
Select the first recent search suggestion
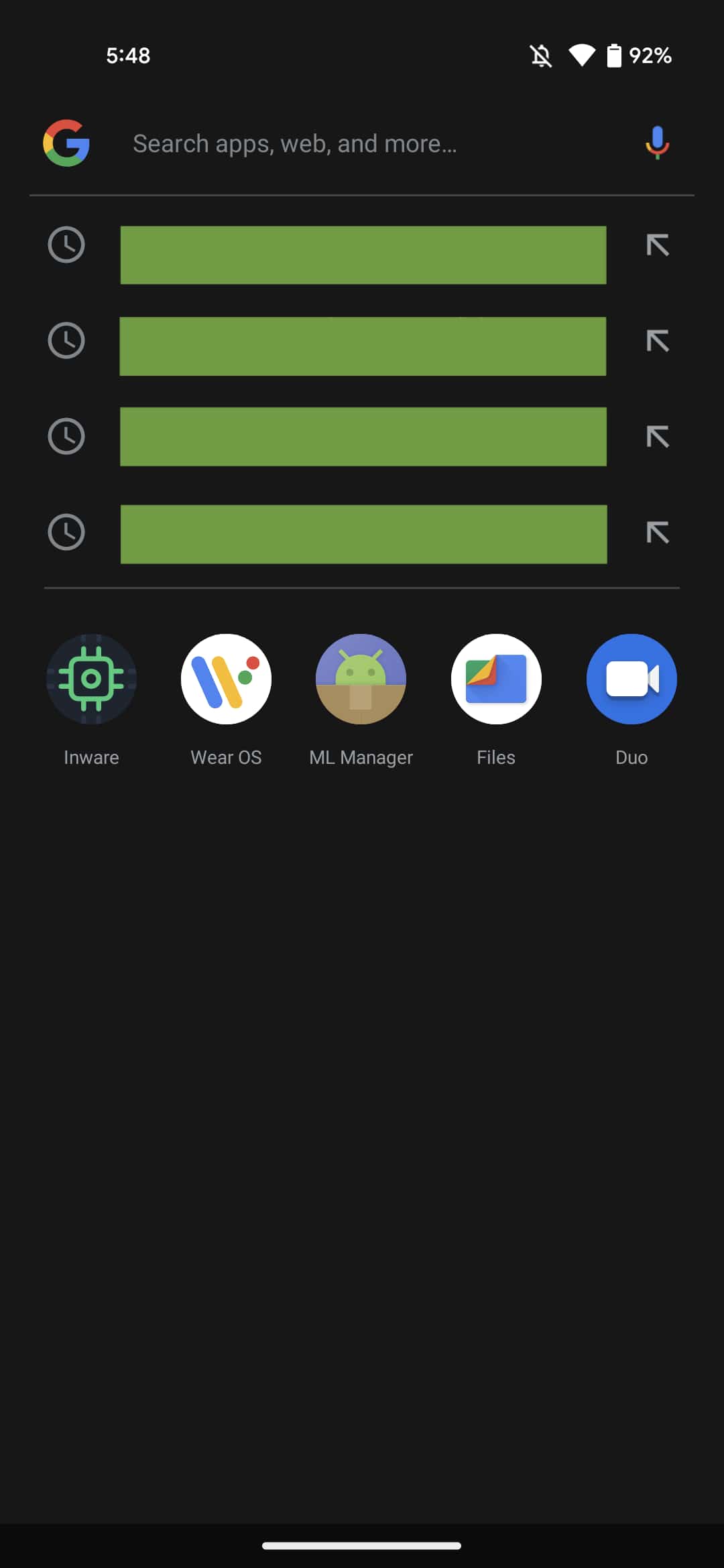pos(363,255)
